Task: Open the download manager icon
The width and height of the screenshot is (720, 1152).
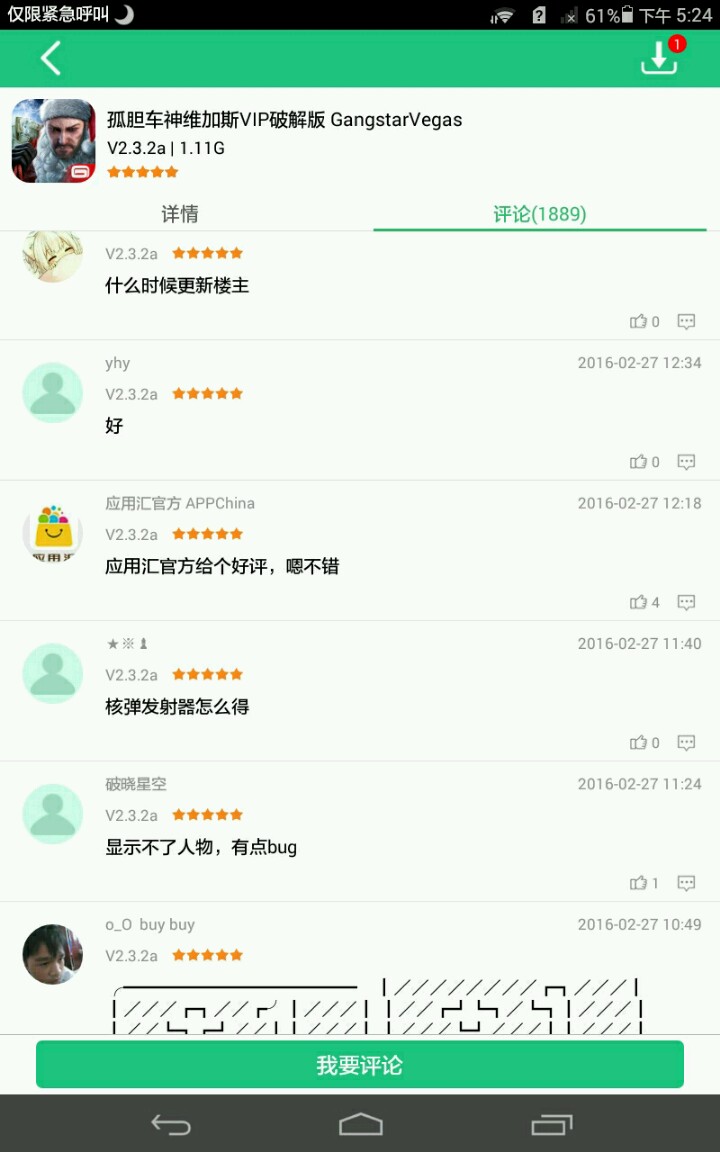Action: [659, 59]
